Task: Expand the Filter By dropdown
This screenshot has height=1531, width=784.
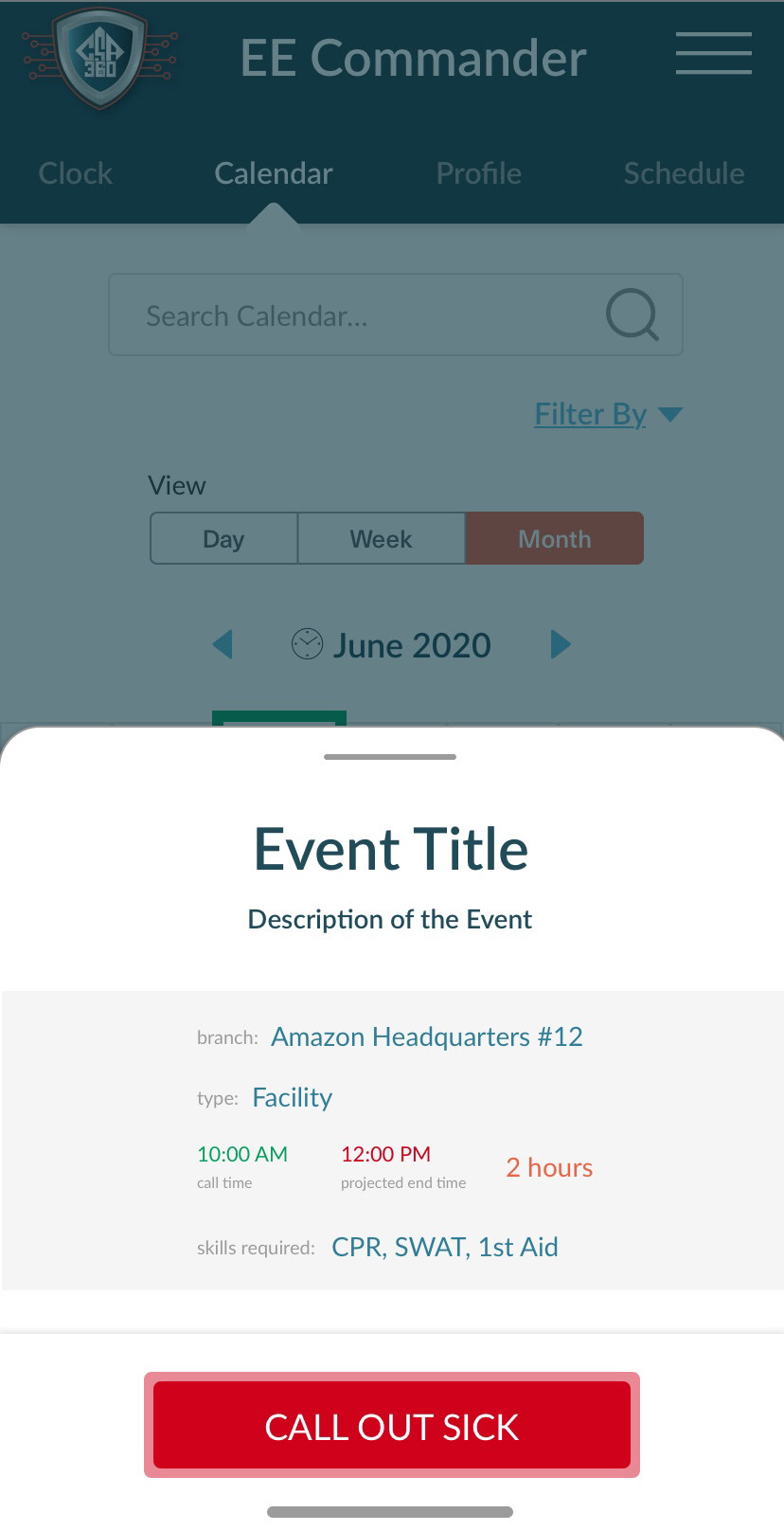Action: [607, 414]
